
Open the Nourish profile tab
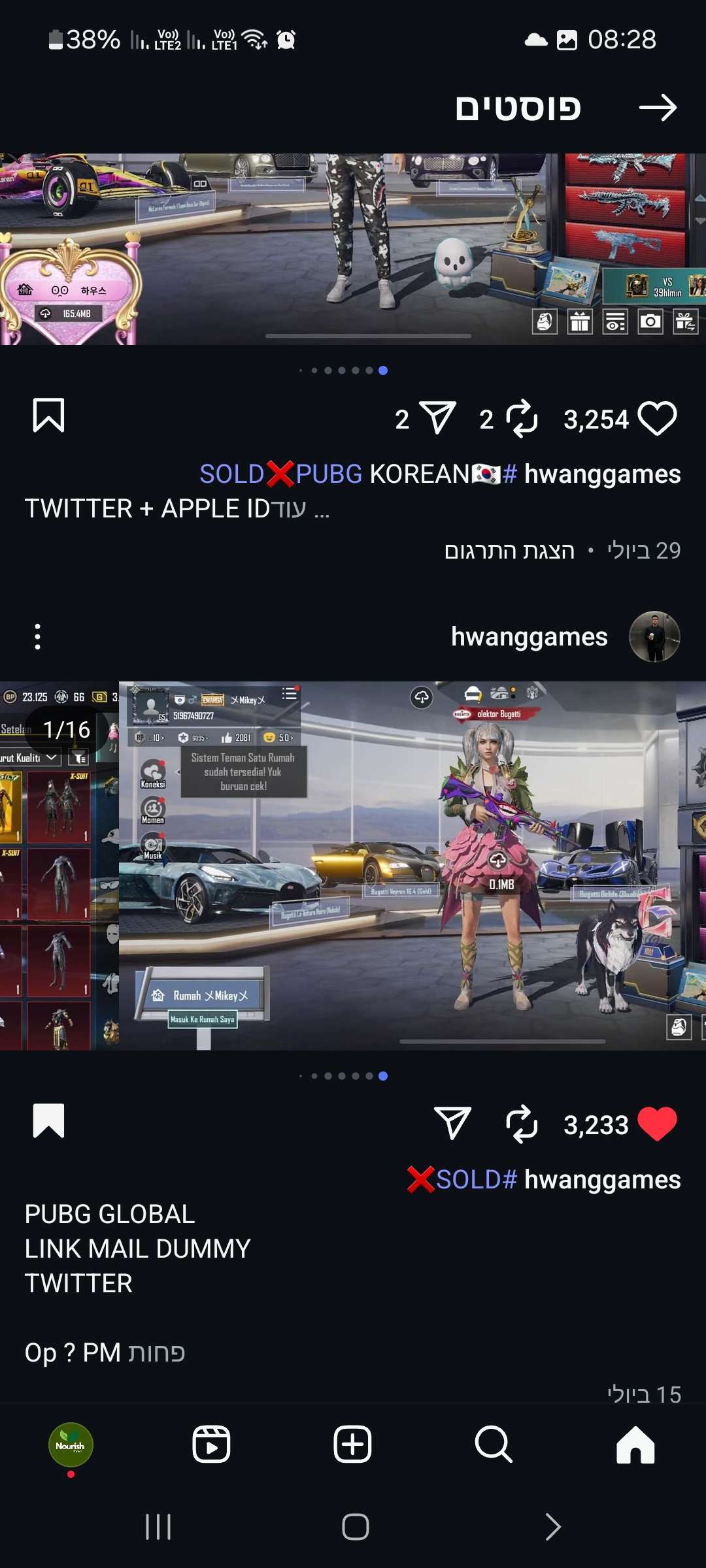coord(71,1445)
